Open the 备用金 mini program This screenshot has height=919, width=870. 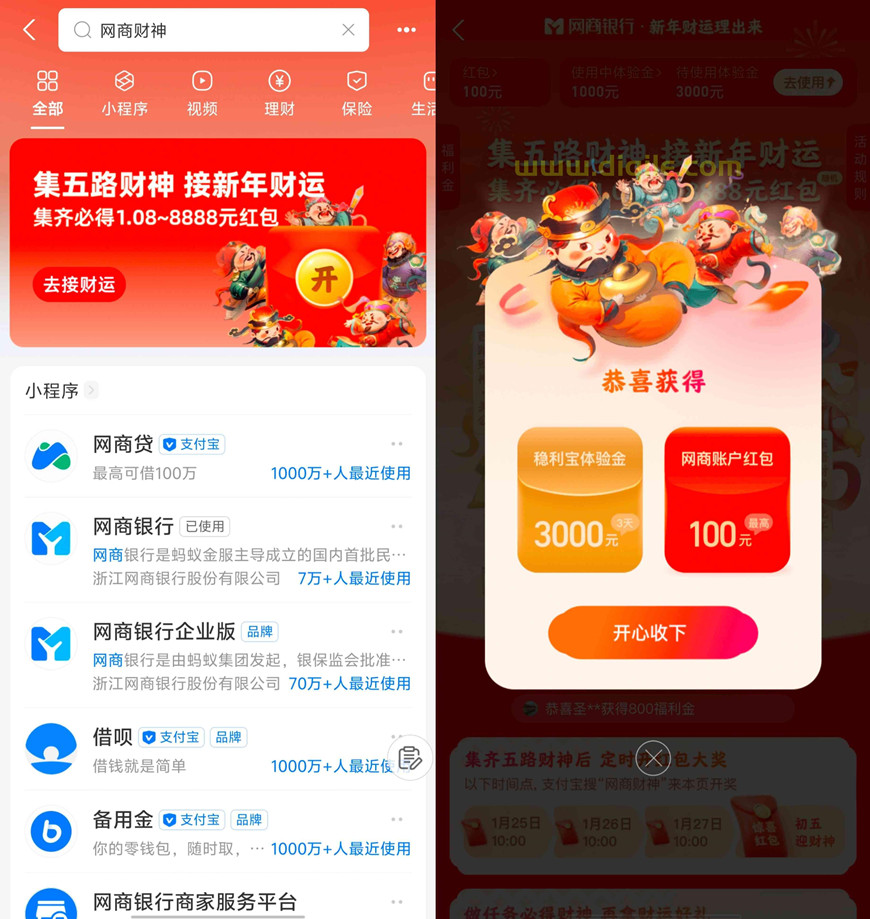pyautogui.click(x=122, y=819)
